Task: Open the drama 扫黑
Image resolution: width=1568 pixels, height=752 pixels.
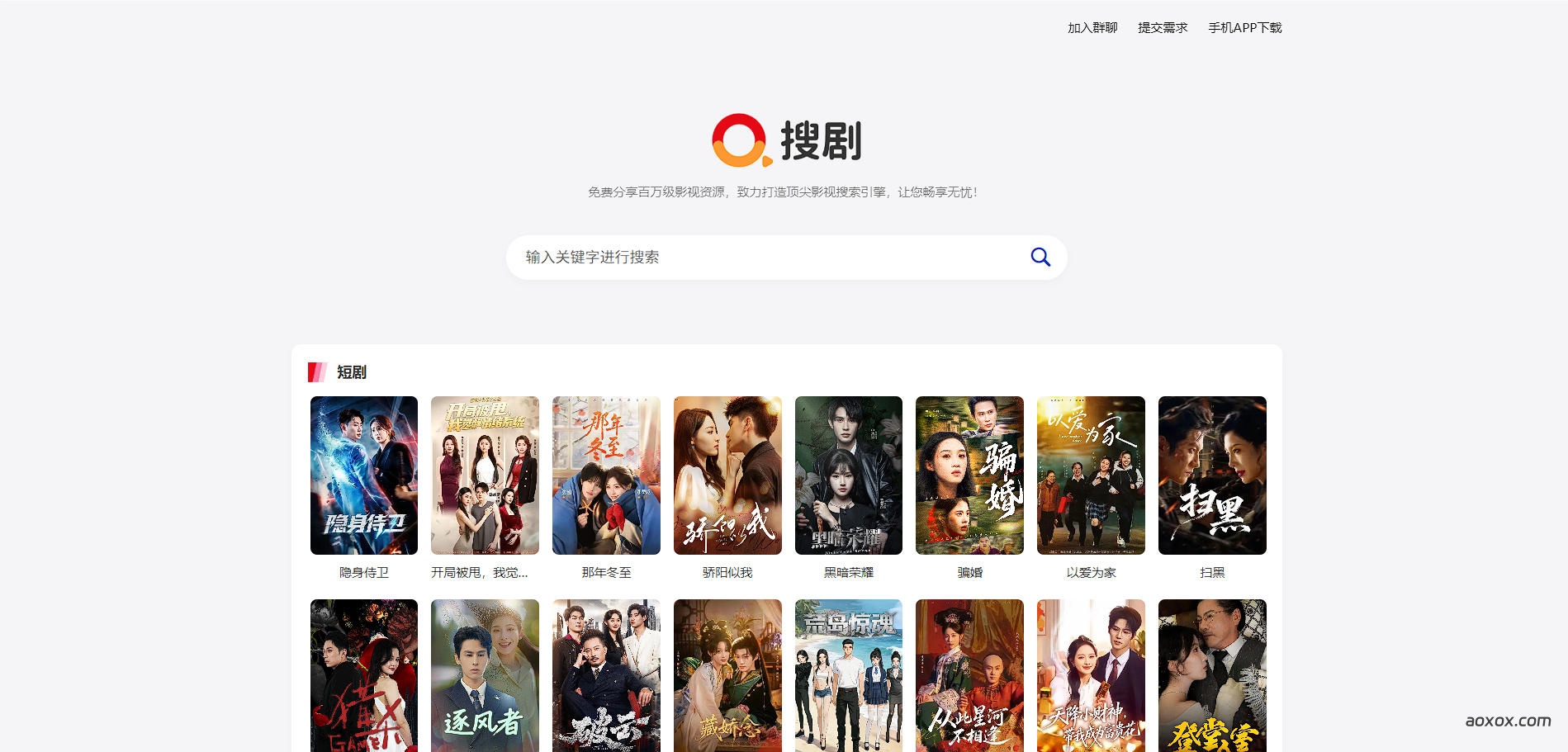Action: coord(1212,475)
